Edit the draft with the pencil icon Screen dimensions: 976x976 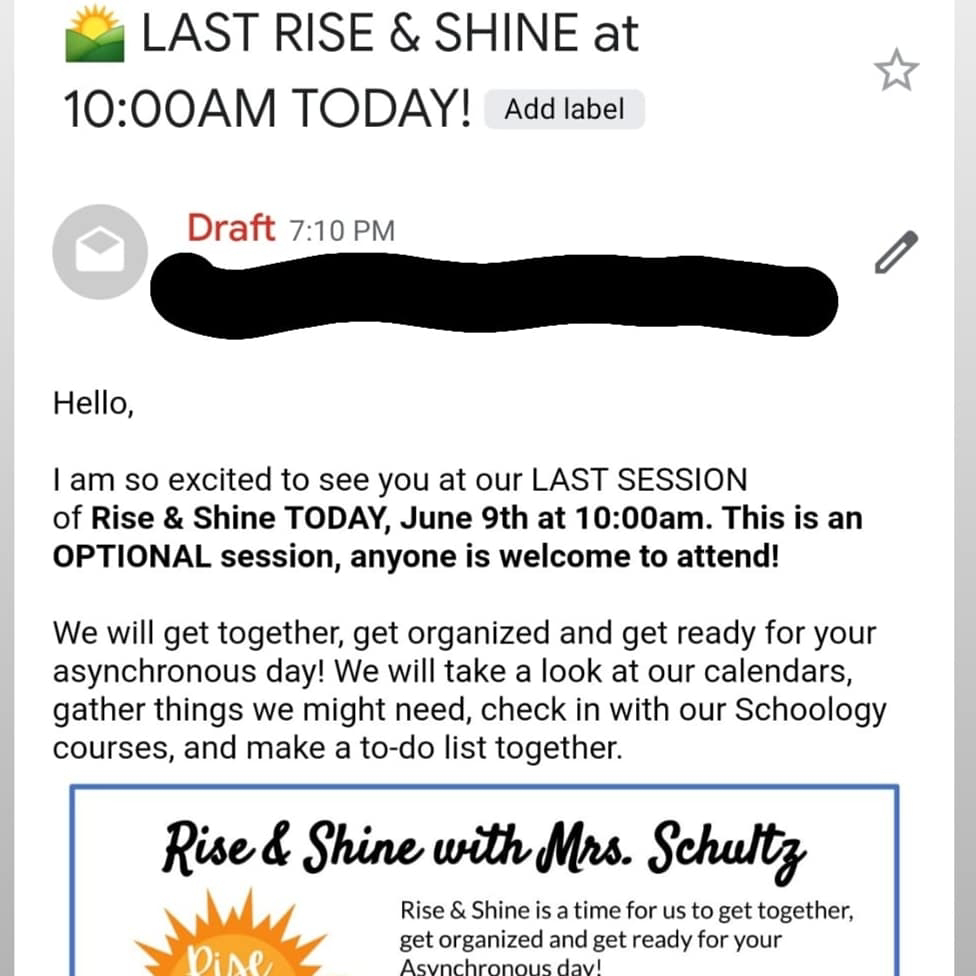point(895,252)
